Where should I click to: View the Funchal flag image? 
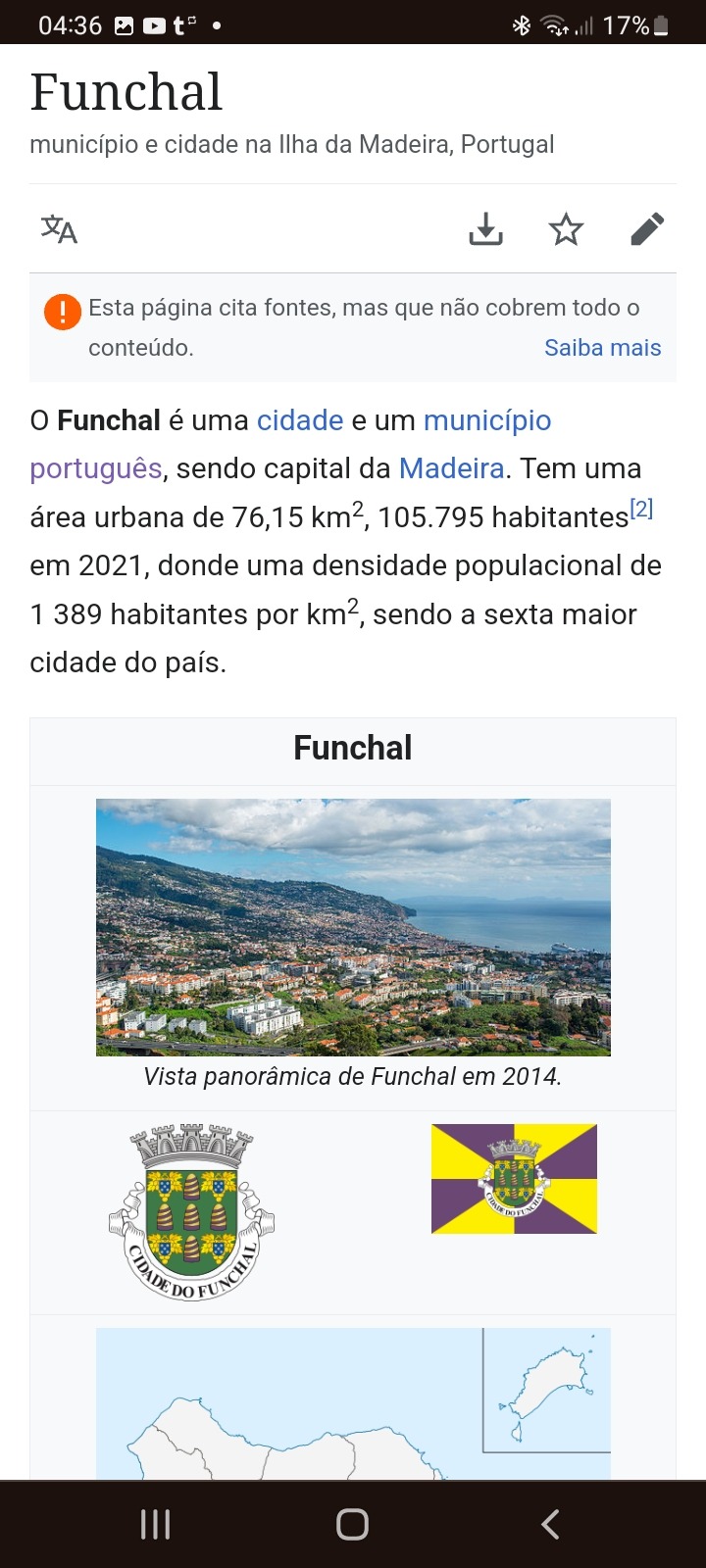(514, 1178)
